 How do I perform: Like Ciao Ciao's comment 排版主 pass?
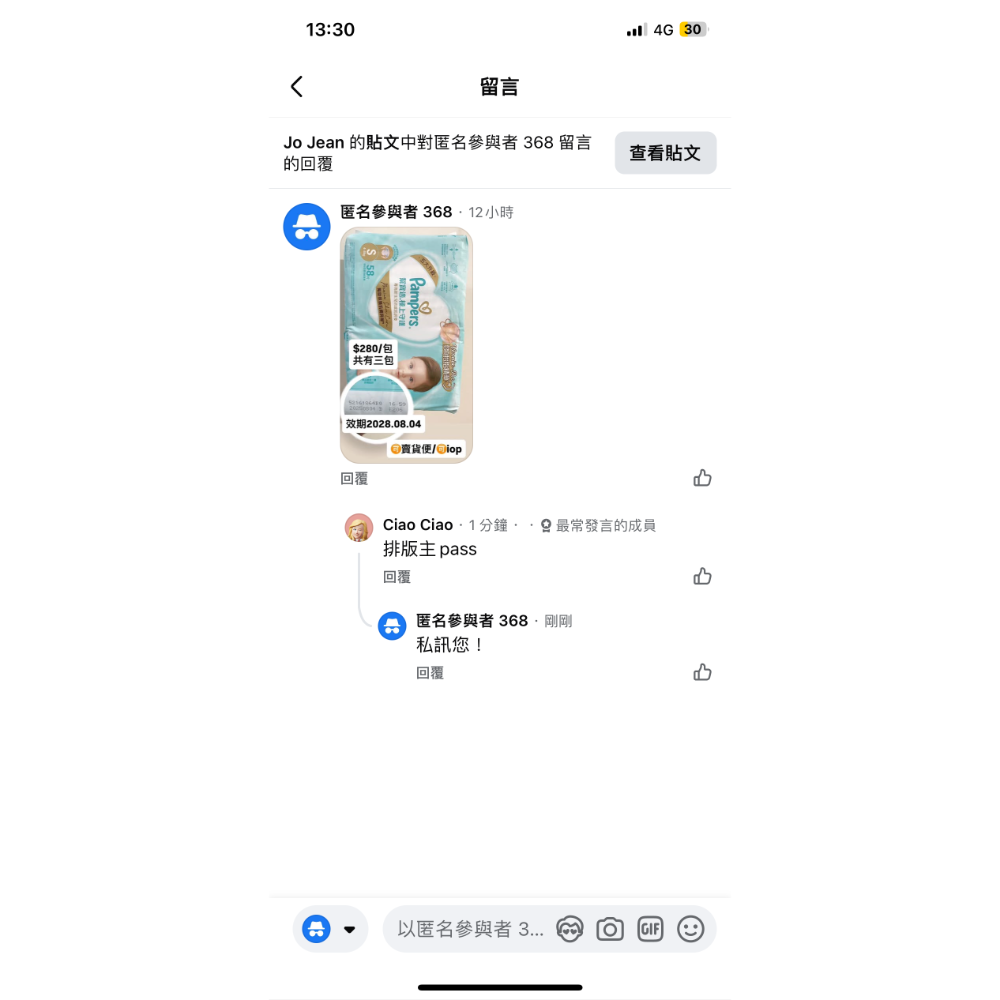[x=702, y=576]
